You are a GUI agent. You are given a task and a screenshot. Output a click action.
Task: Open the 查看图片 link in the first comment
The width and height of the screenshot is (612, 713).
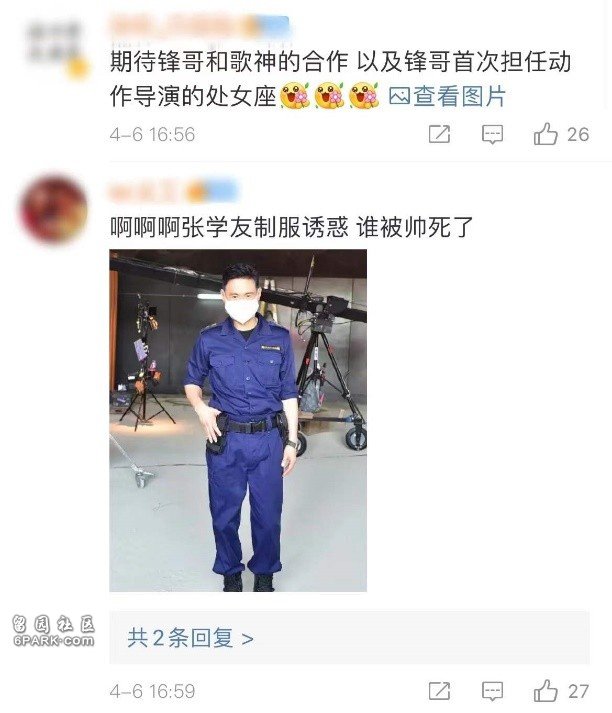(448, 96)
